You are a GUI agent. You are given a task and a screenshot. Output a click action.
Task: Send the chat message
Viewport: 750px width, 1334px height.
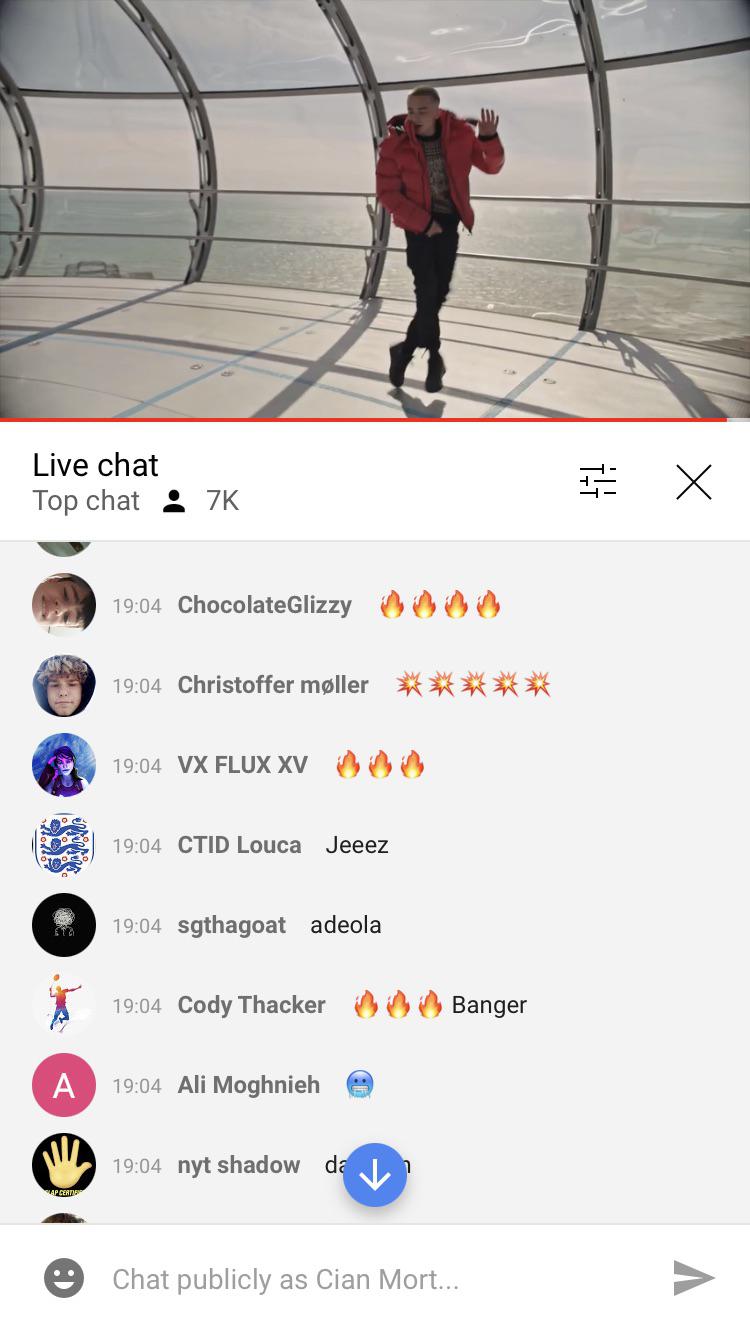693,1278
